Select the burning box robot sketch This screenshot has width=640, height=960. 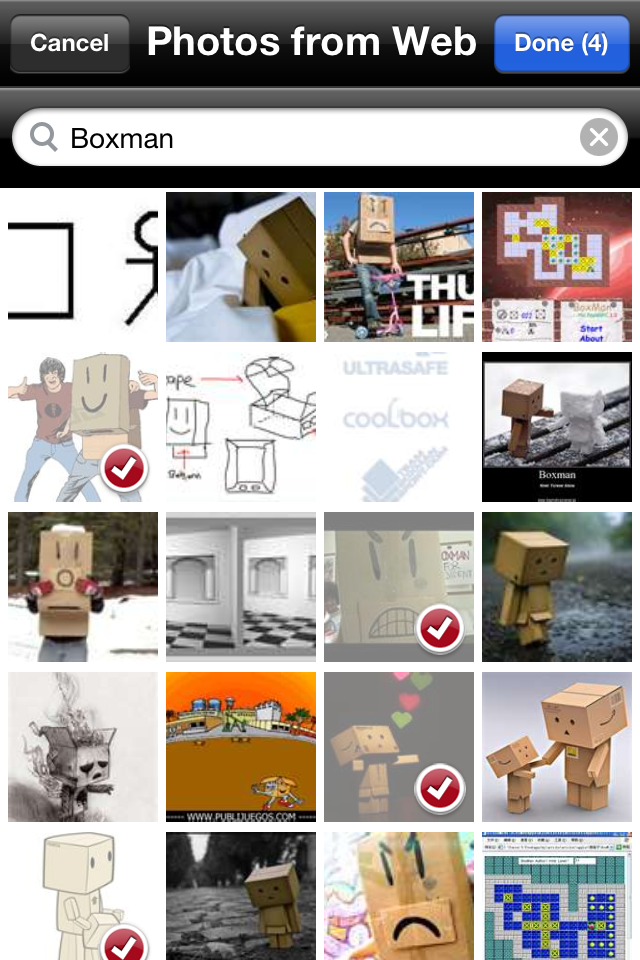(x=83, y=747)
